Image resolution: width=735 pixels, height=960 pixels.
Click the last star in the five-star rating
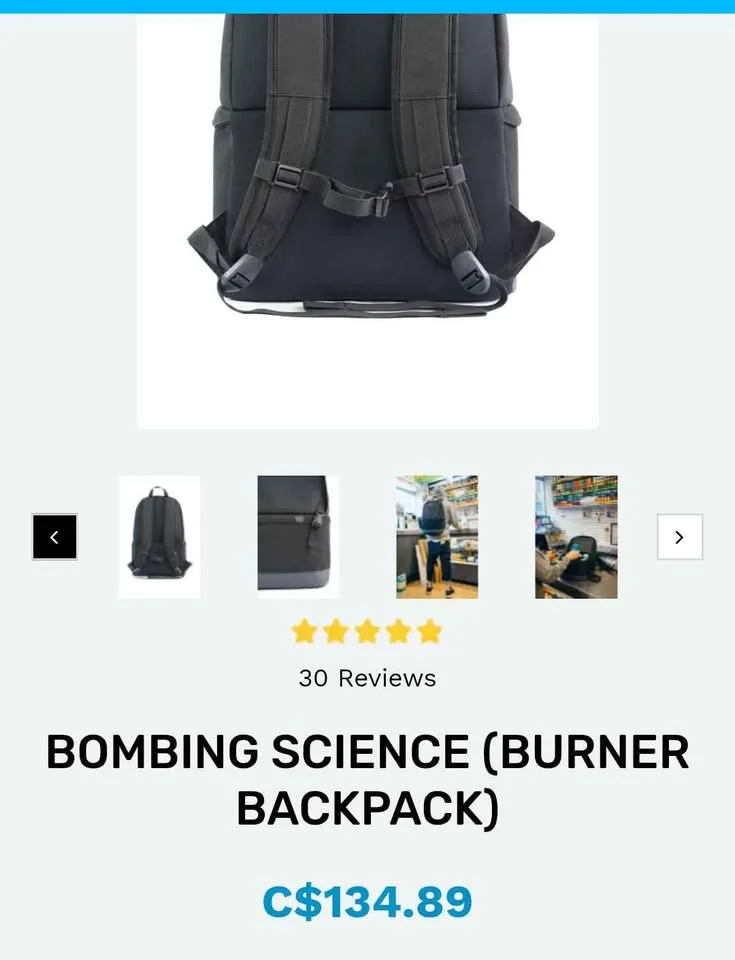[x=431, y=631]
